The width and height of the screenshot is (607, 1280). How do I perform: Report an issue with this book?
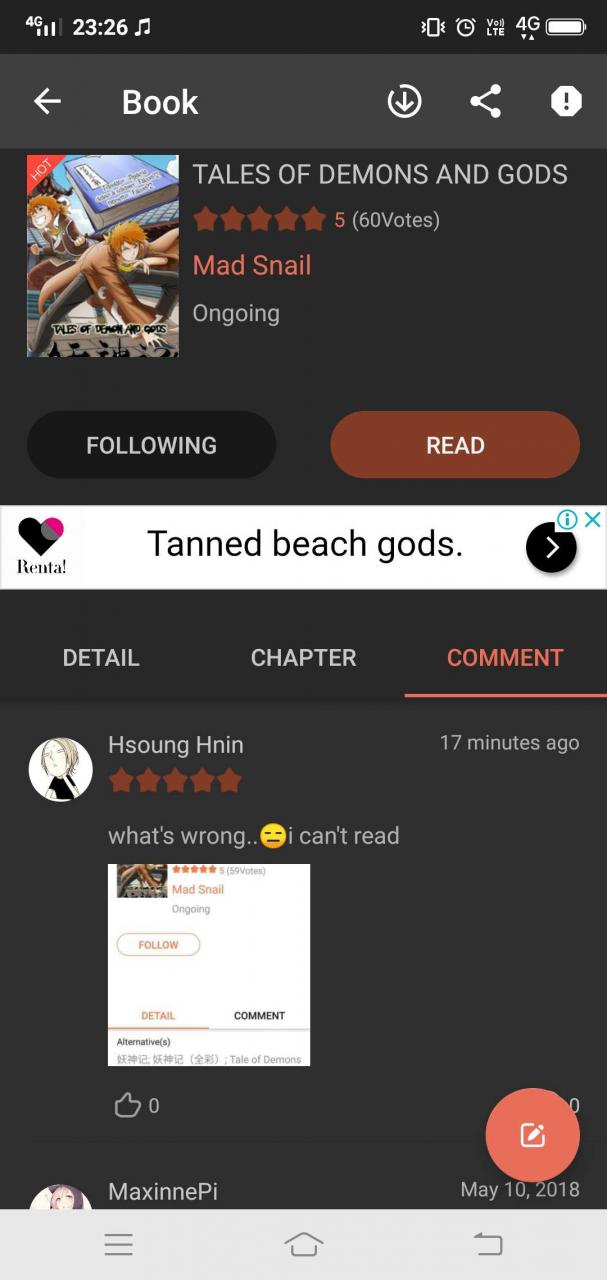566,101
